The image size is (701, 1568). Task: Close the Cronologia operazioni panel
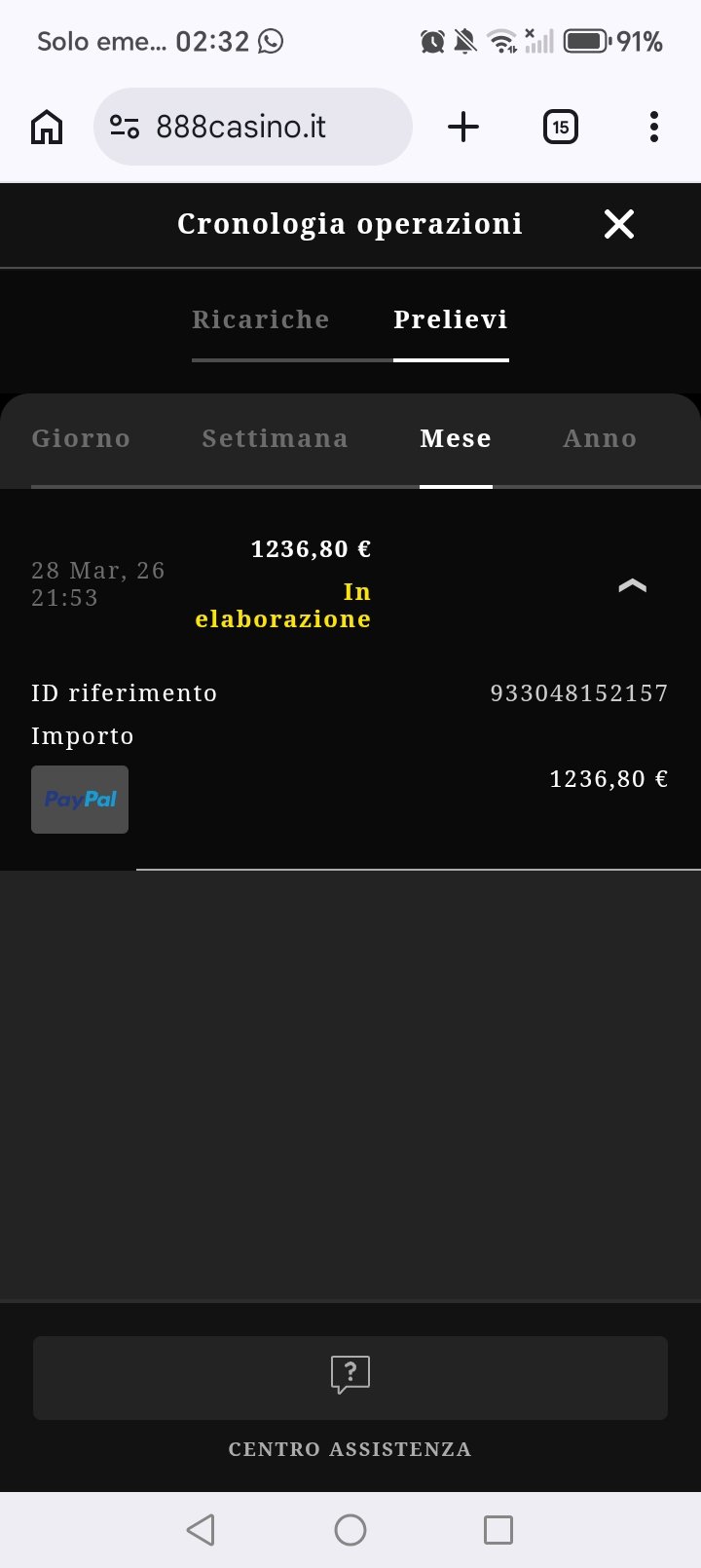coord(619,224)
